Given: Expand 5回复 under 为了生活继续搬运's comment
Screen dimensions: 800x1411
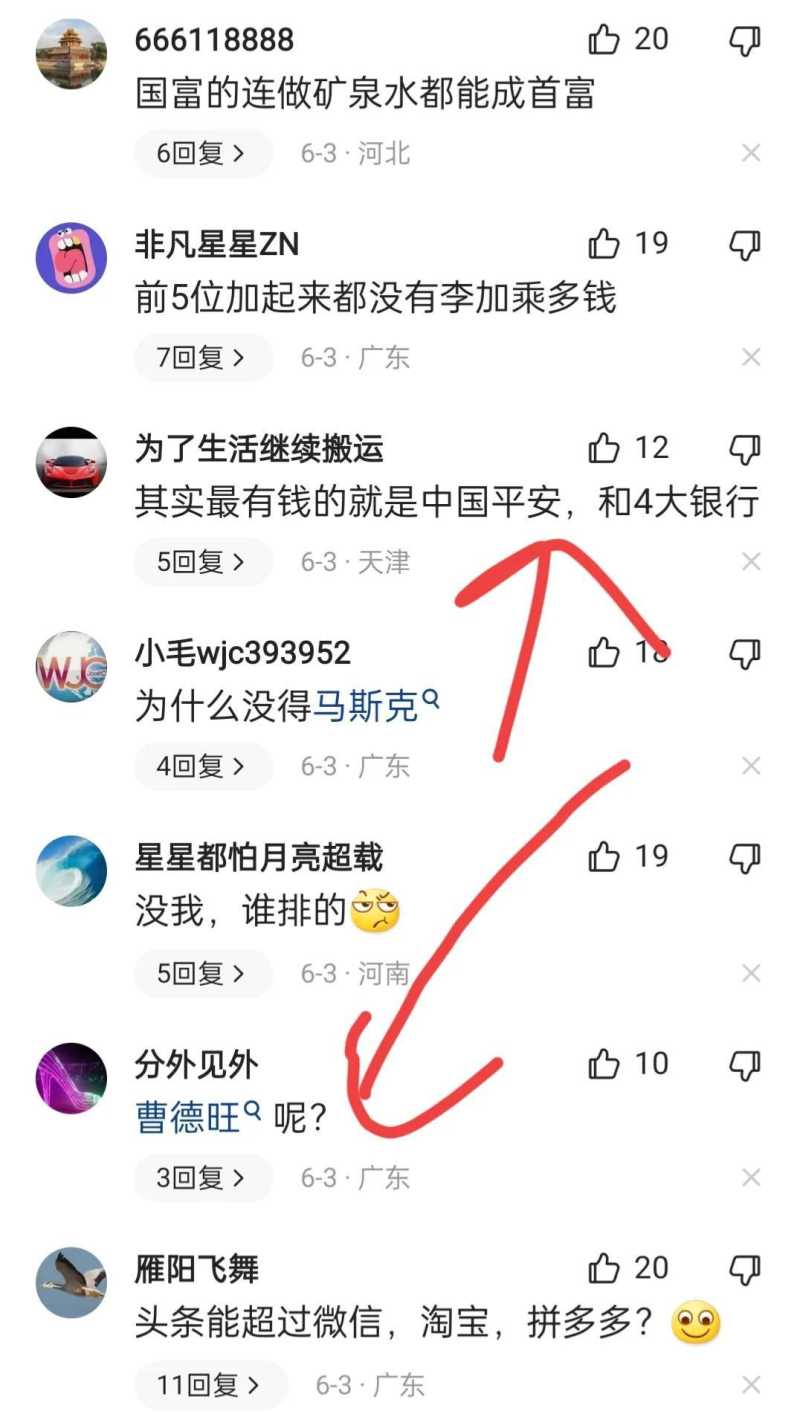Looking at the screenshot, I should pyautogui.click(x=202, y=562).
